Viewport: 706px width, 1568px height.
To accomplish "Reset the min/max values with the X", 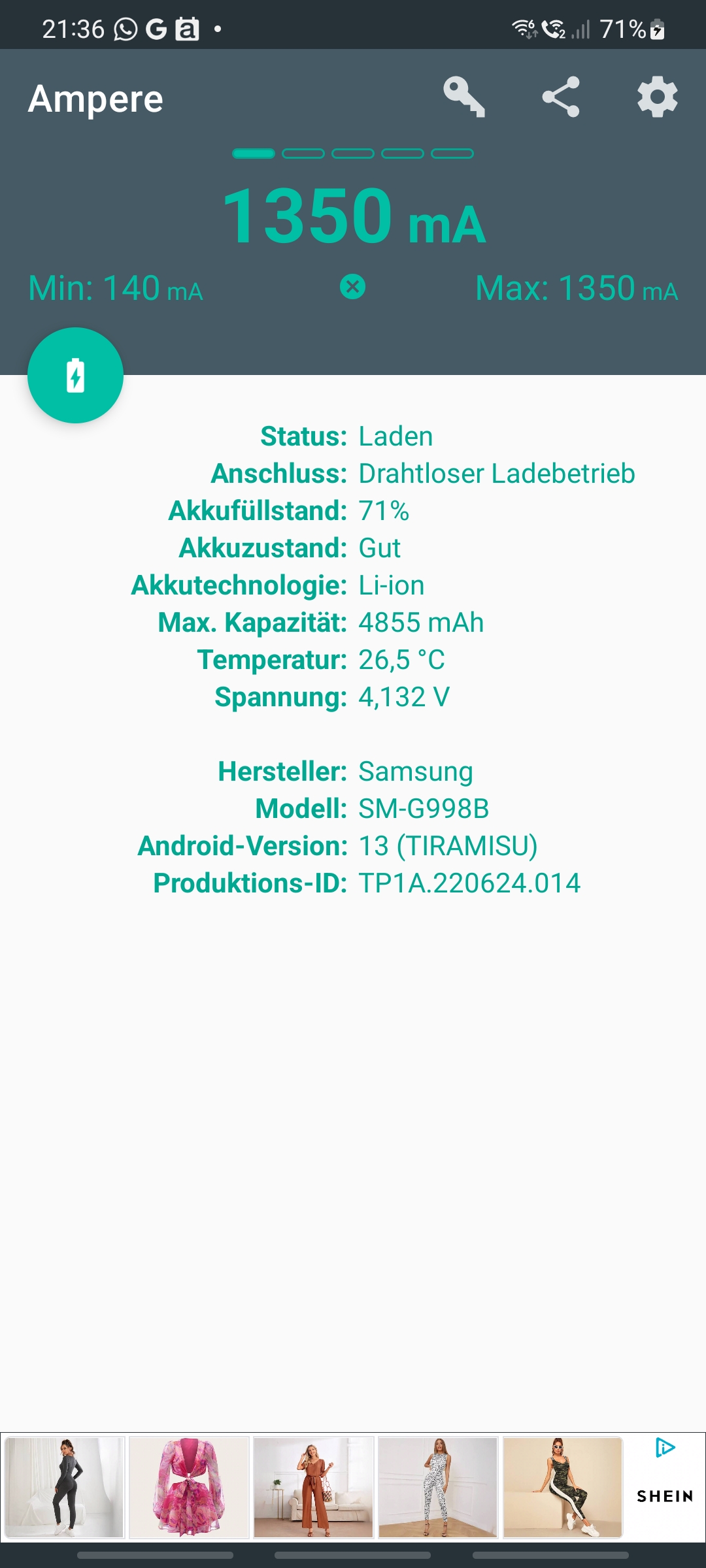I will tap(352, 287).
